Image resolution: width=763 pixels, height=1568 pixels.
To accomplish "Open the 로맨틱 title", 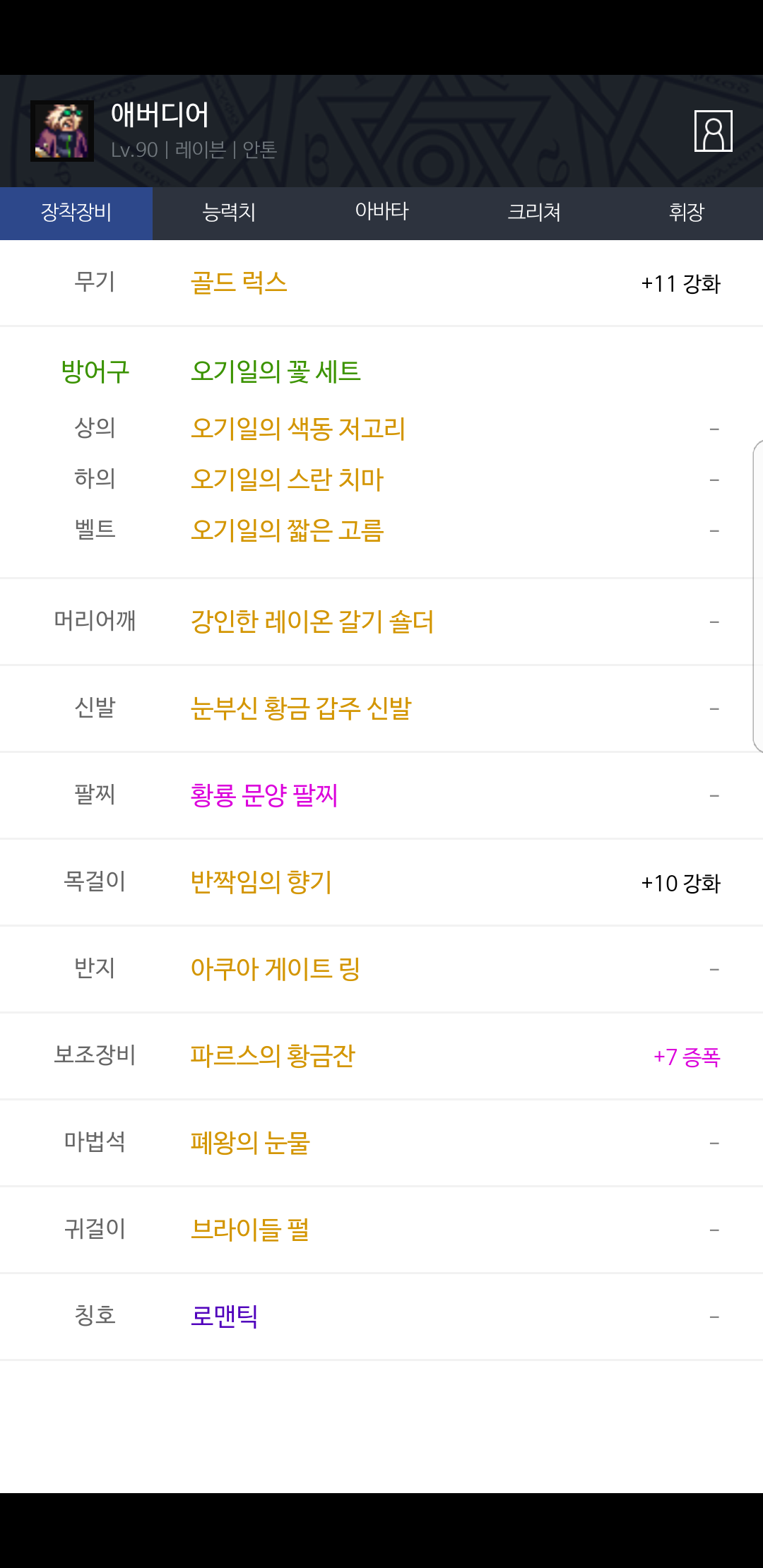I will [x=224, y=1317].
